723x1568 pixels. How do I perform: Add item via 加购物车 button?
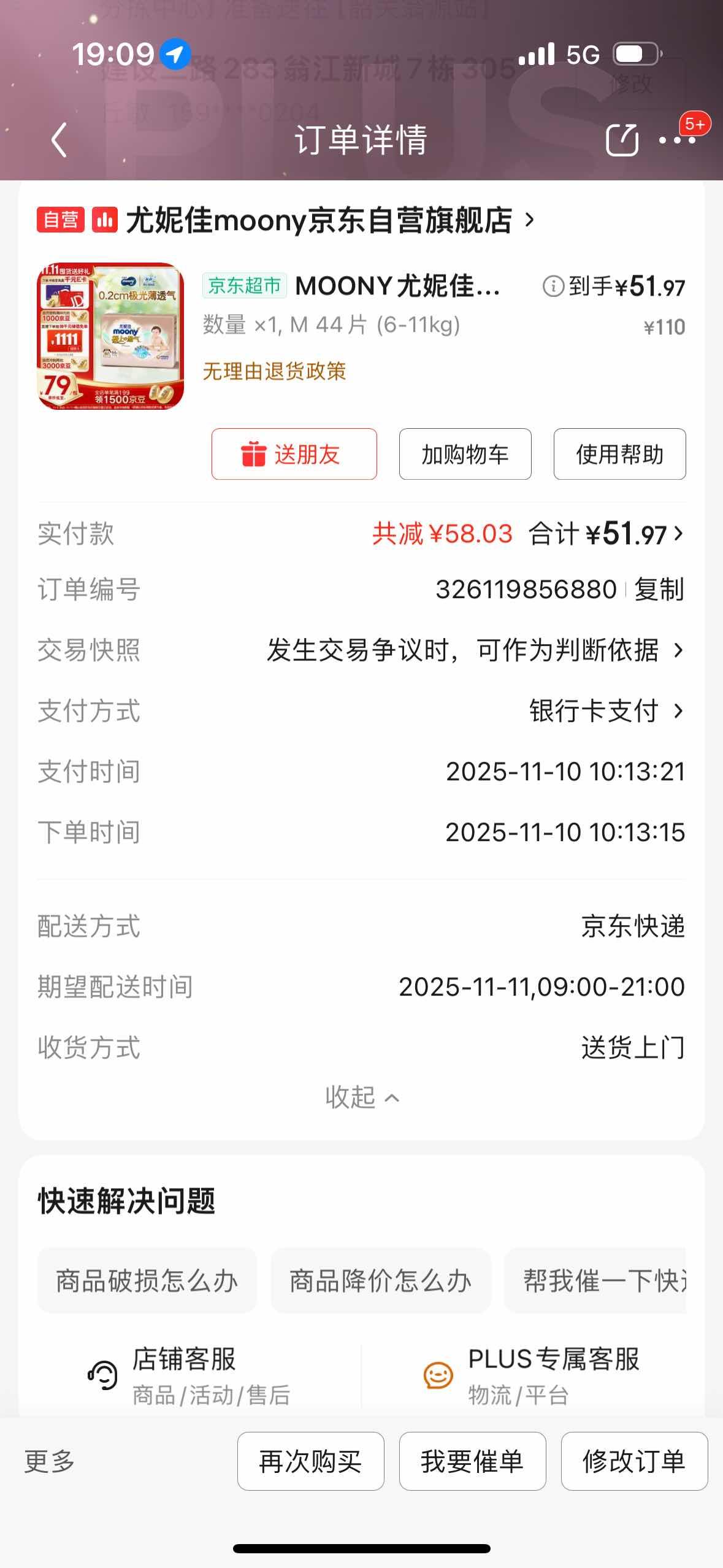[465, 454]
